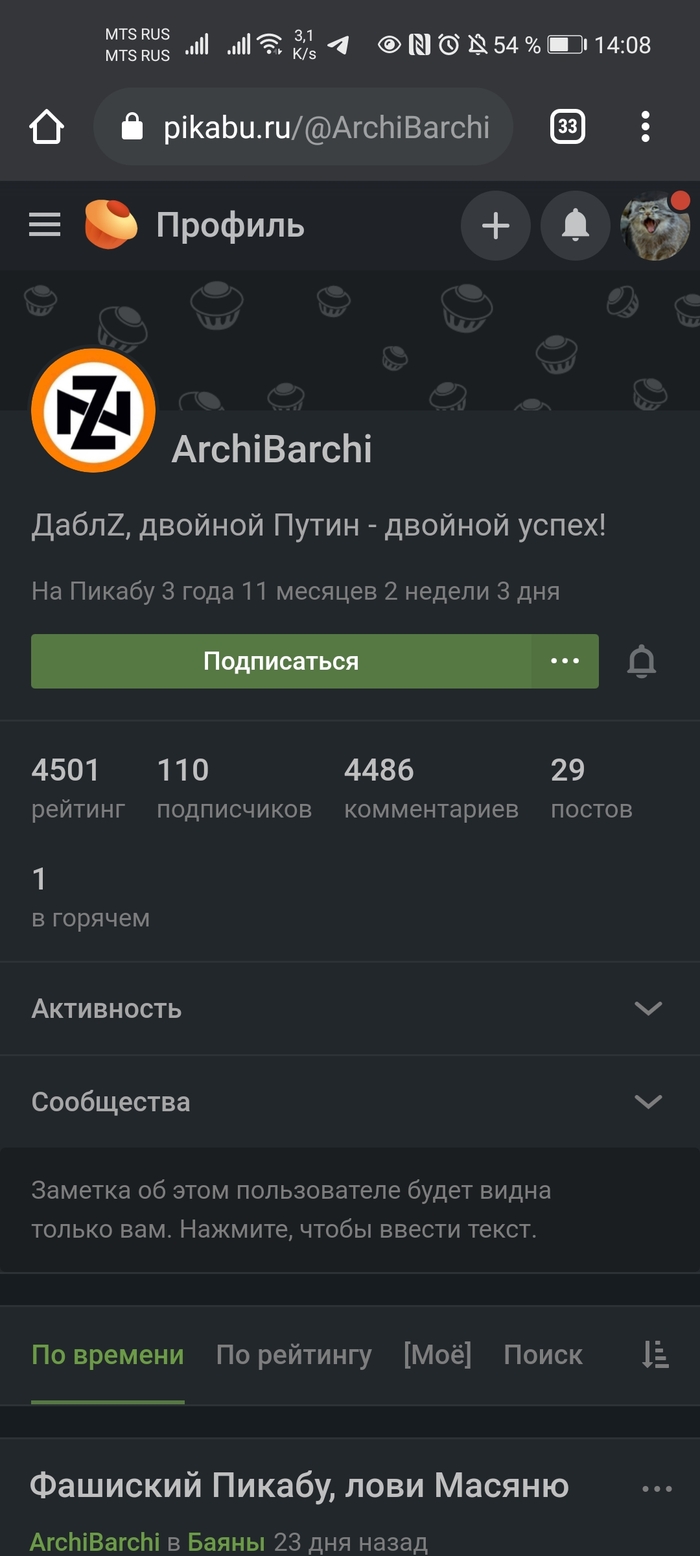The width and height of the screenshot is (700, 1556).
Task: Change the post sort order
Action: click(x=655, y=1355)
